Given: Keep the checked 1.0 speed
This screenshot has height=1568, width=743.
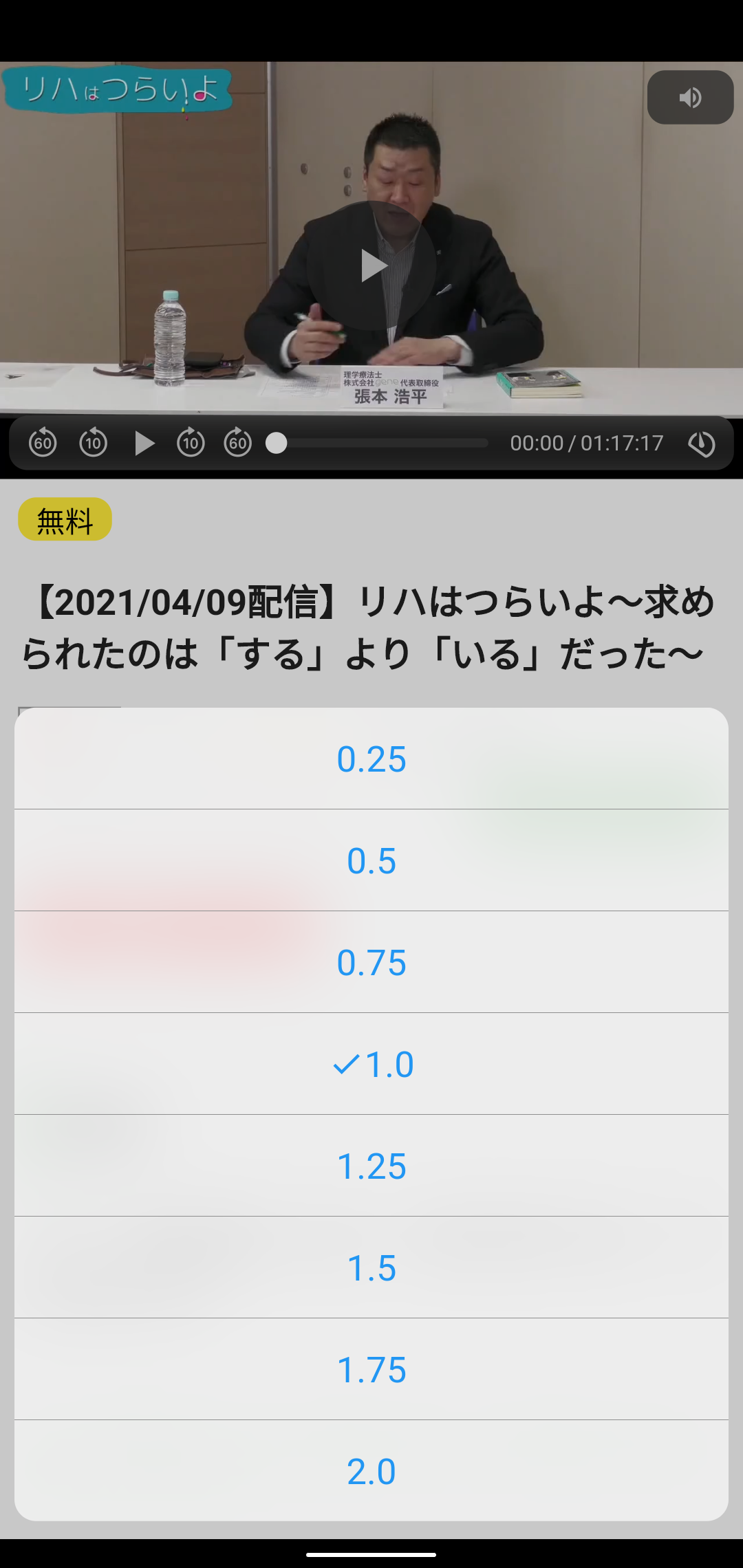Looking at the screenshot, I should 371,1064.
